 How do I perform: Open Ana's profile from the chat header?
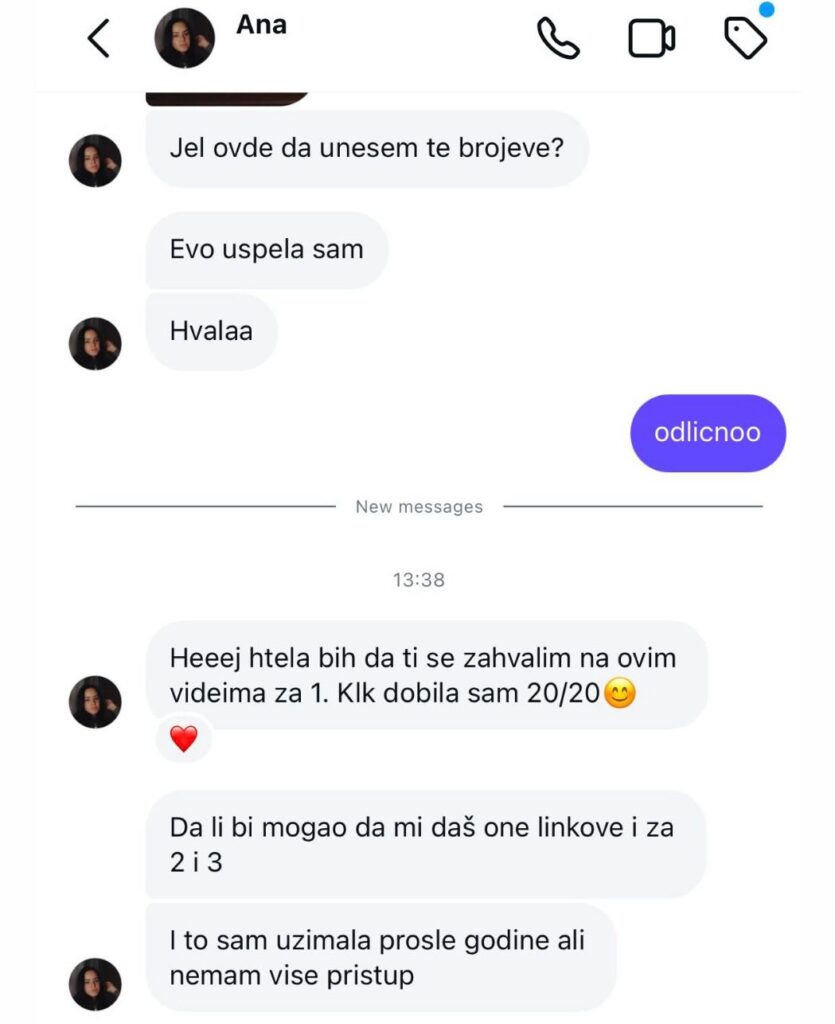(185, 39)
